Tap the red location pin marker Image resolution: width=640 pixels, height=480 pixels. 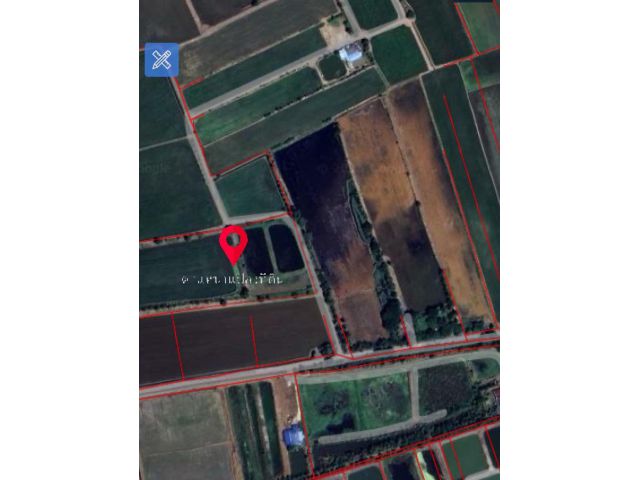[233, 242]
